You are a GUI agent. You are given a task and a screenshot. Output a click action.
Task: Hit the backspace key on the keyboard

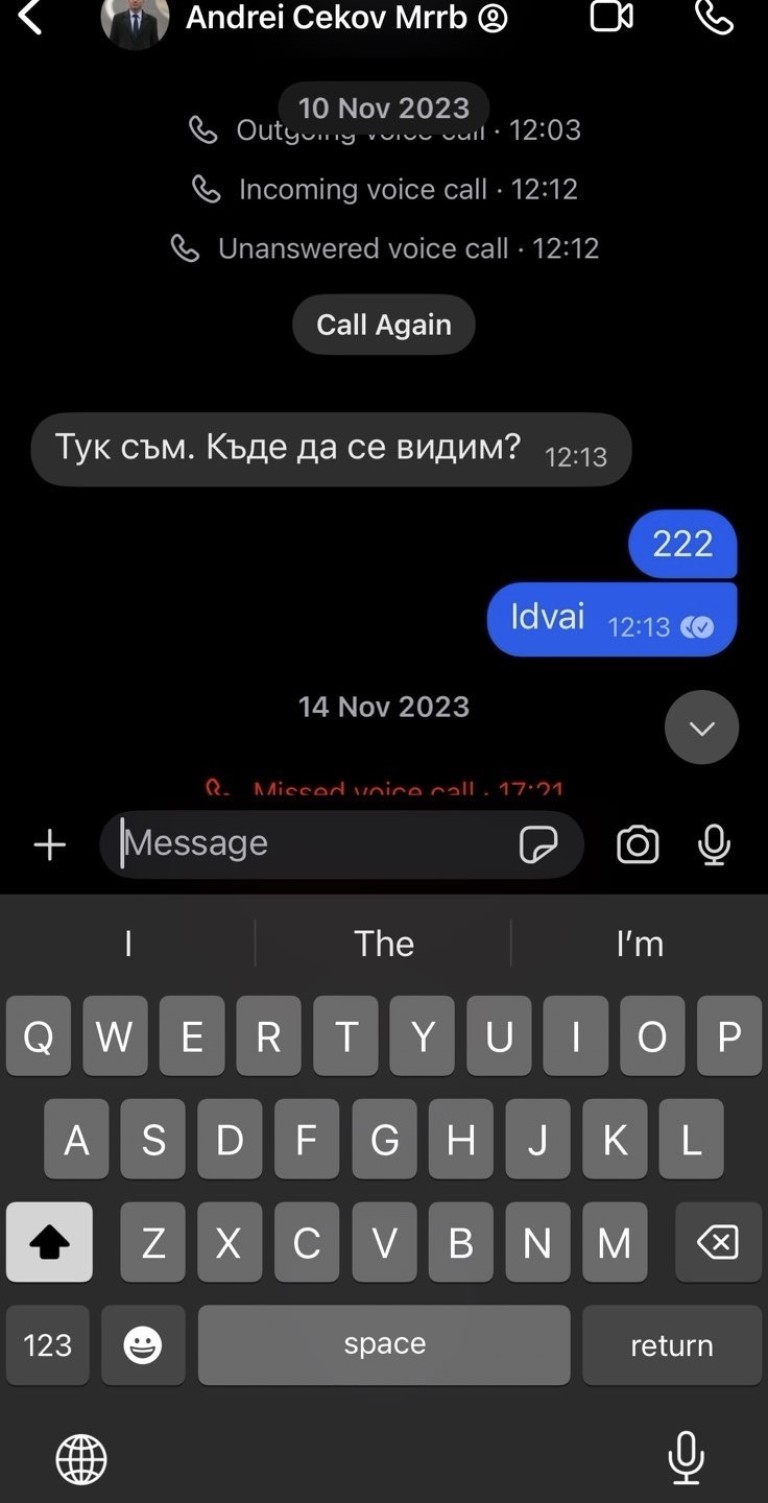pyautogui.click(x=717, y=1243)
